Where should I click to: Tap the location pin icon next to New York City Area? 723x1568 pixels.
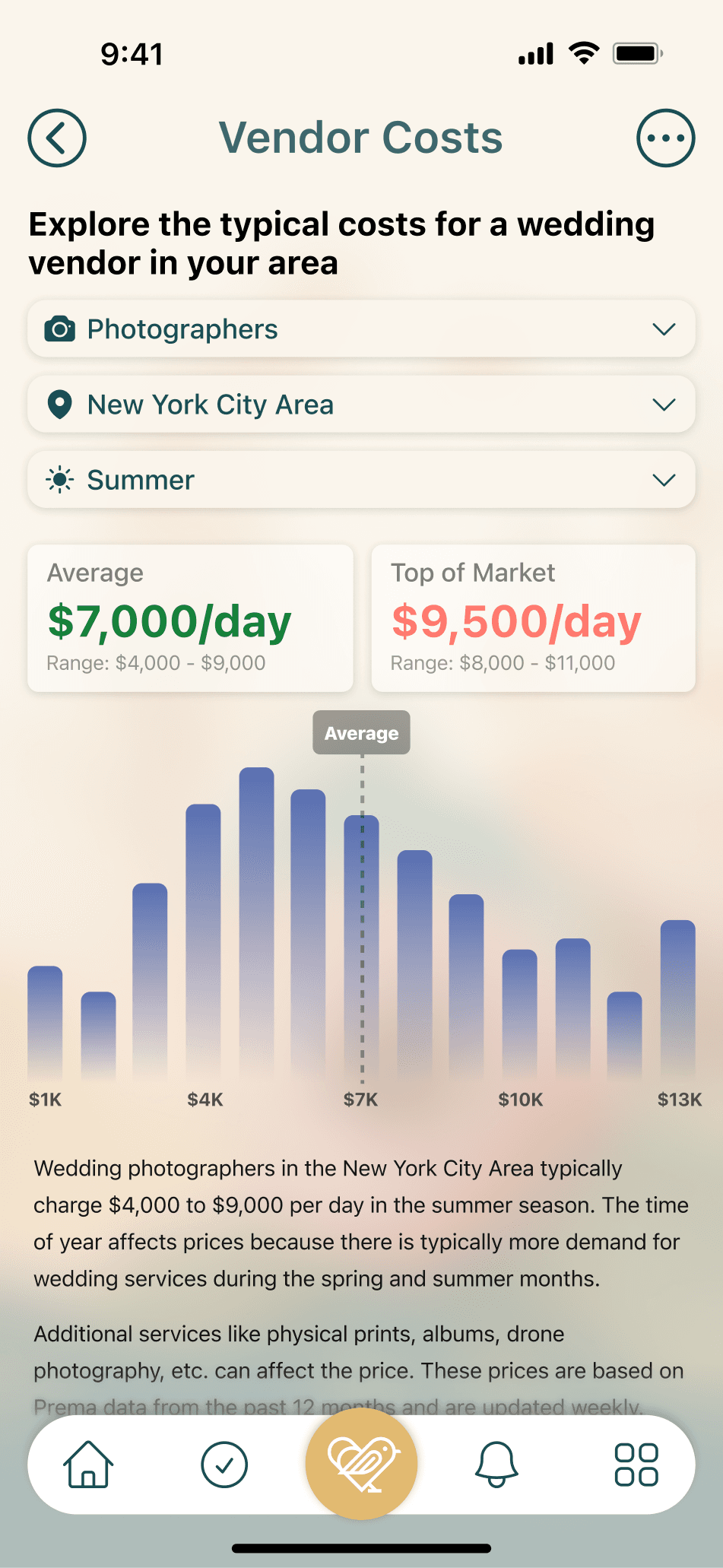tap(59, 404)
